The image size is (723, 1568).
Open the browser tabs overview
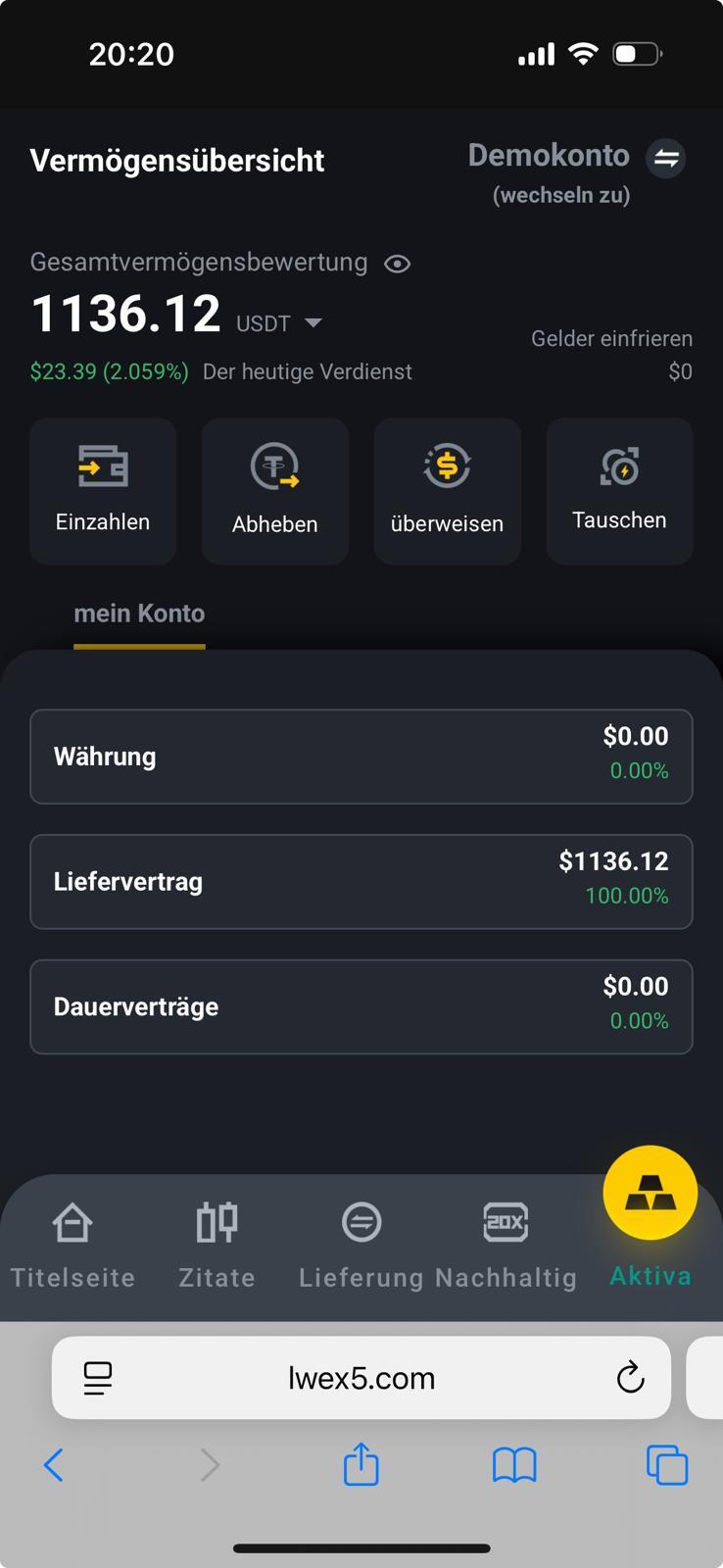pos(667,1465)
